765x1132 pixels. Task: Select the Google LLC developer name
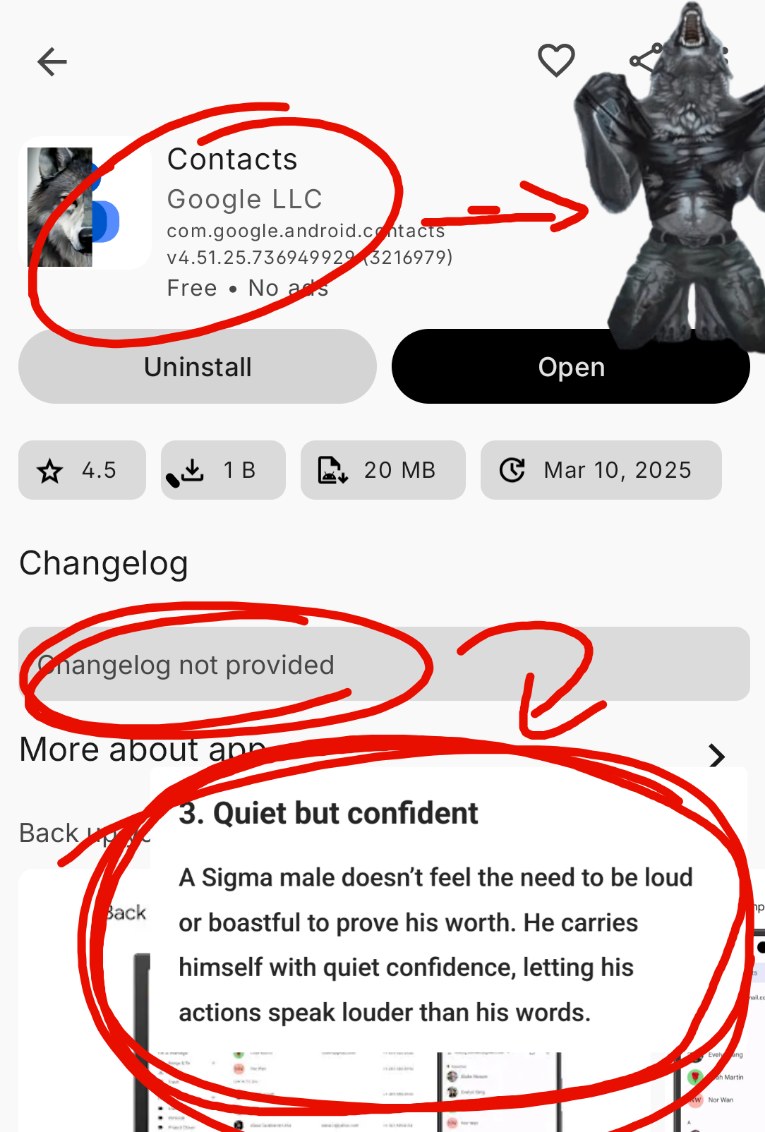click(245, 199)
